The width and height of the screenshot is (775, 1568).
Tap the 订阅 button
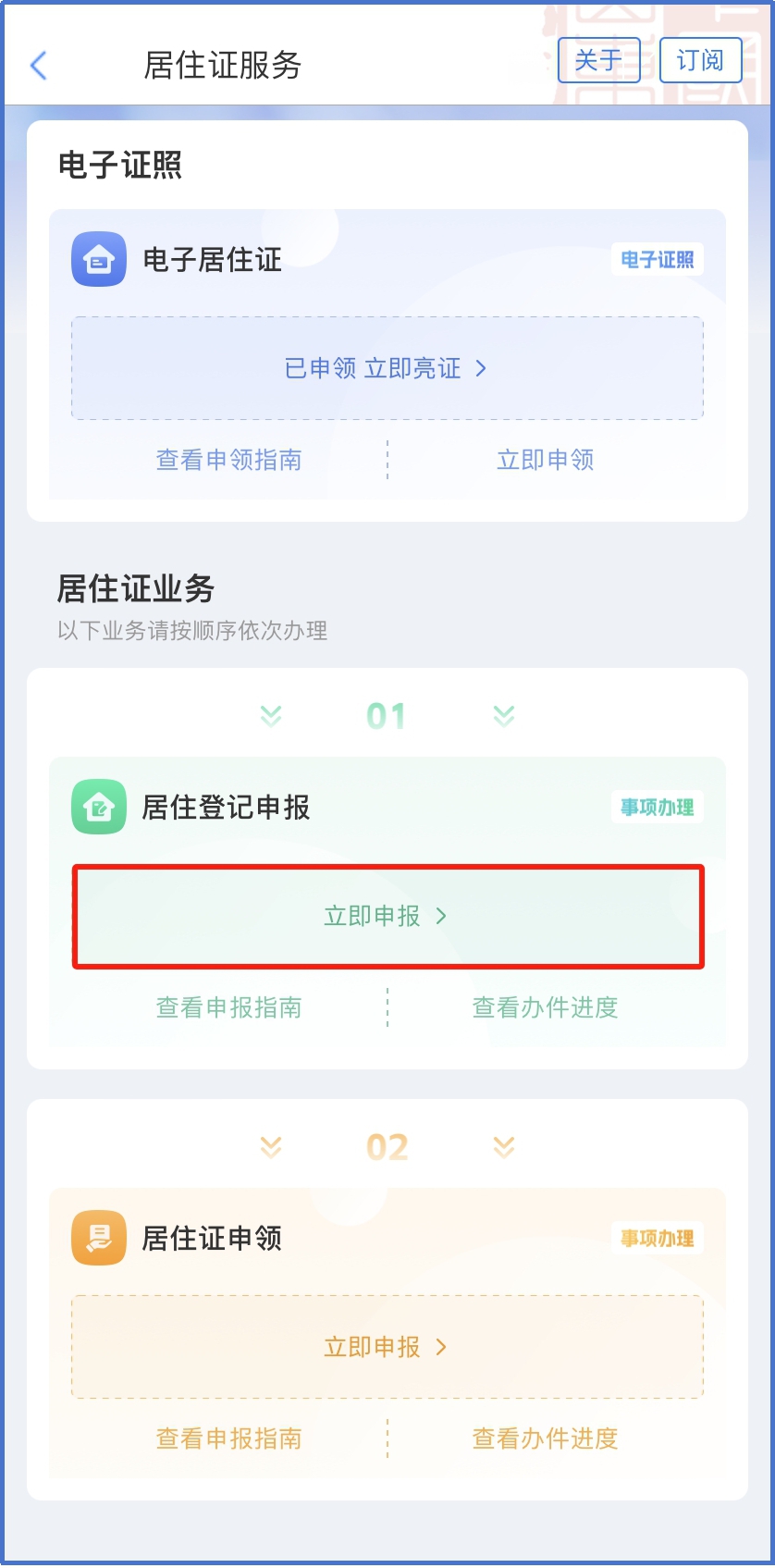701,61
